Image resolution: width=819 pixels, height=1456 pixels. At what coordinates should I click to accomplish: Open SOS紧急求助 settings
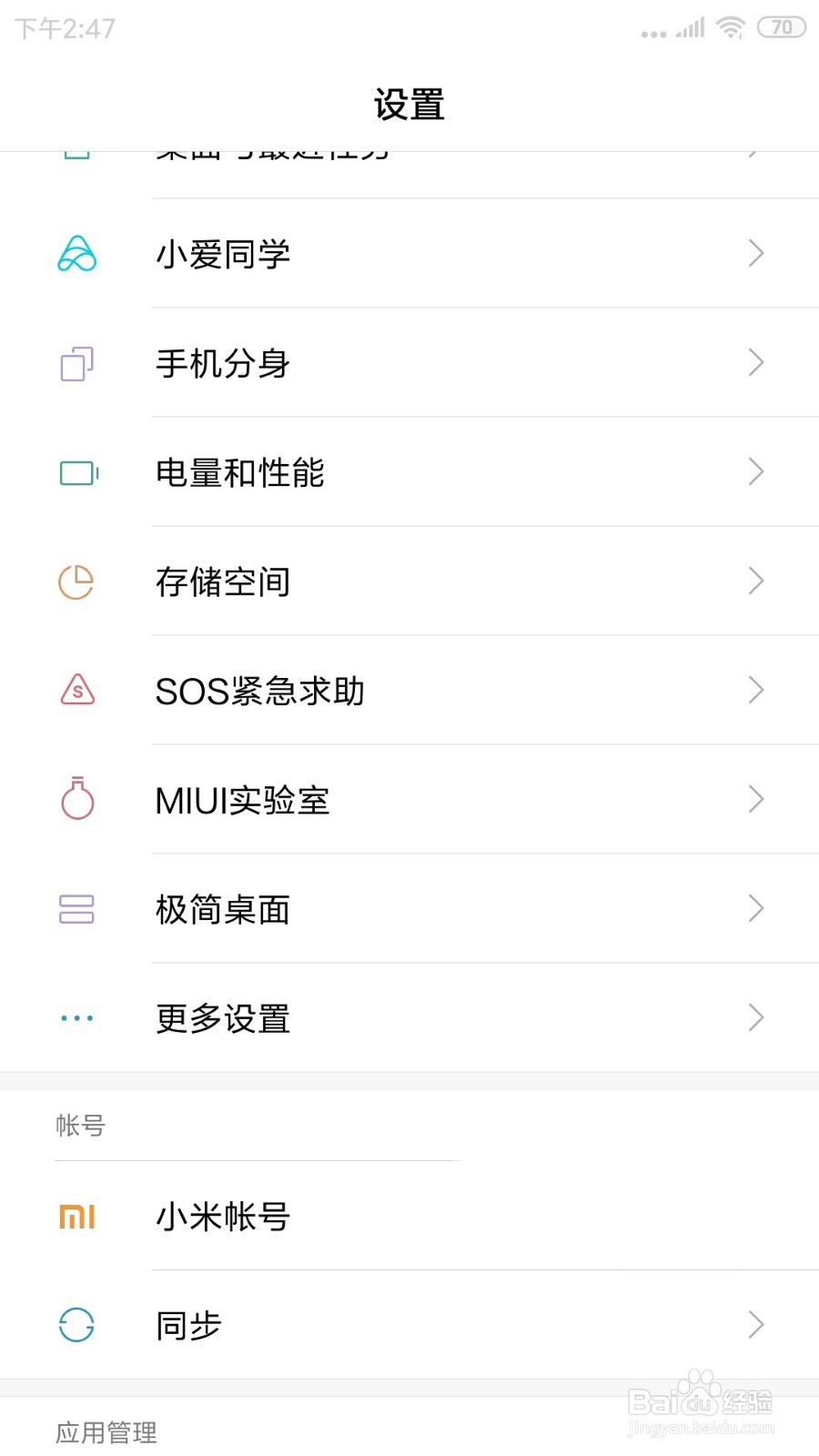[x=409, y=690]
